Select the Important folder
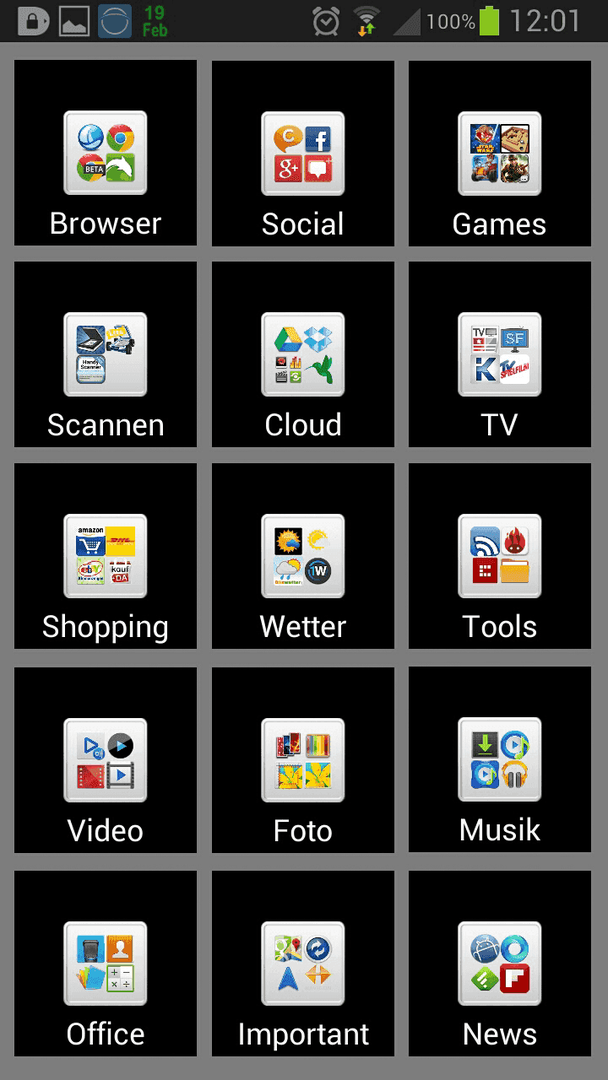This screenshot has width=608, height=1080. (x=303, y=964)
